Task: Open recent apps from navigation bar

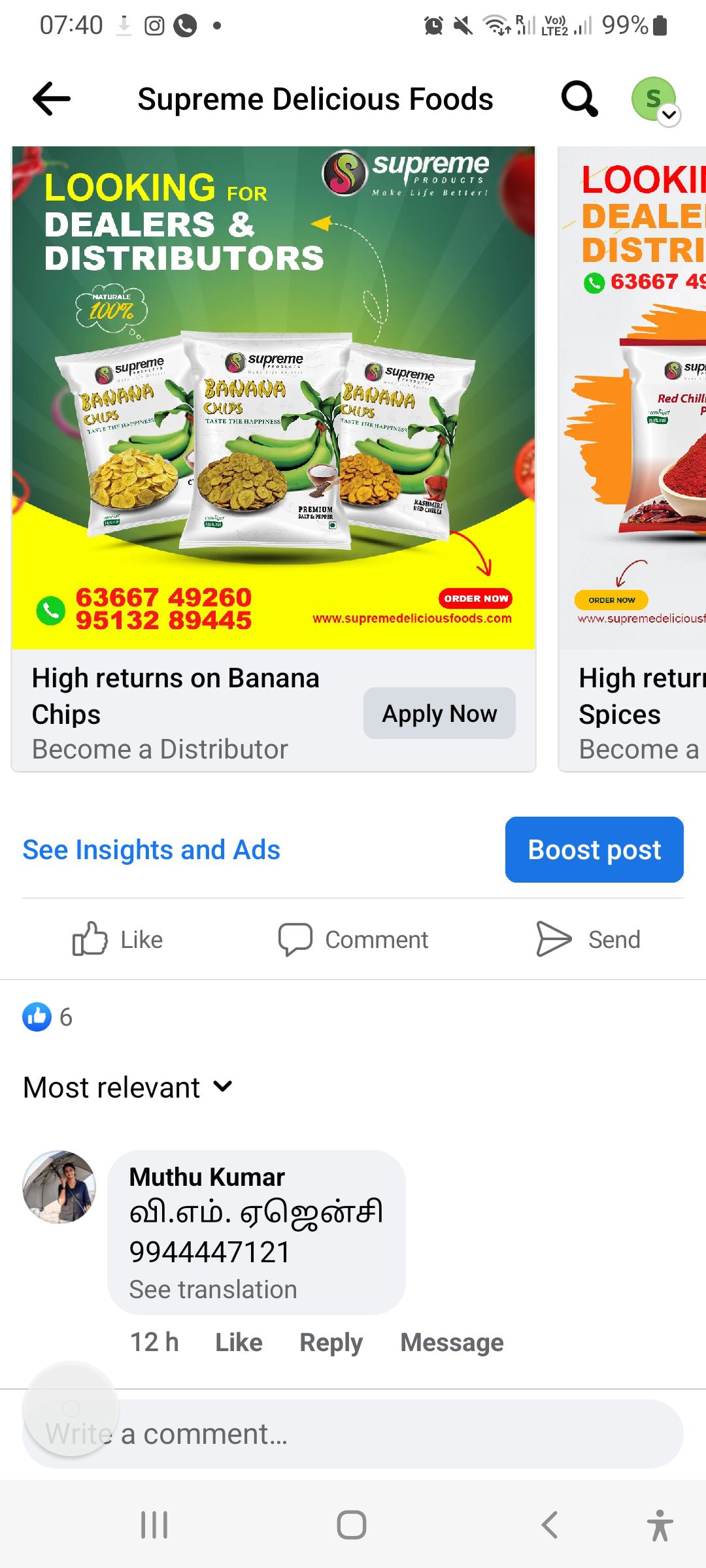Action: point(155,1526)
